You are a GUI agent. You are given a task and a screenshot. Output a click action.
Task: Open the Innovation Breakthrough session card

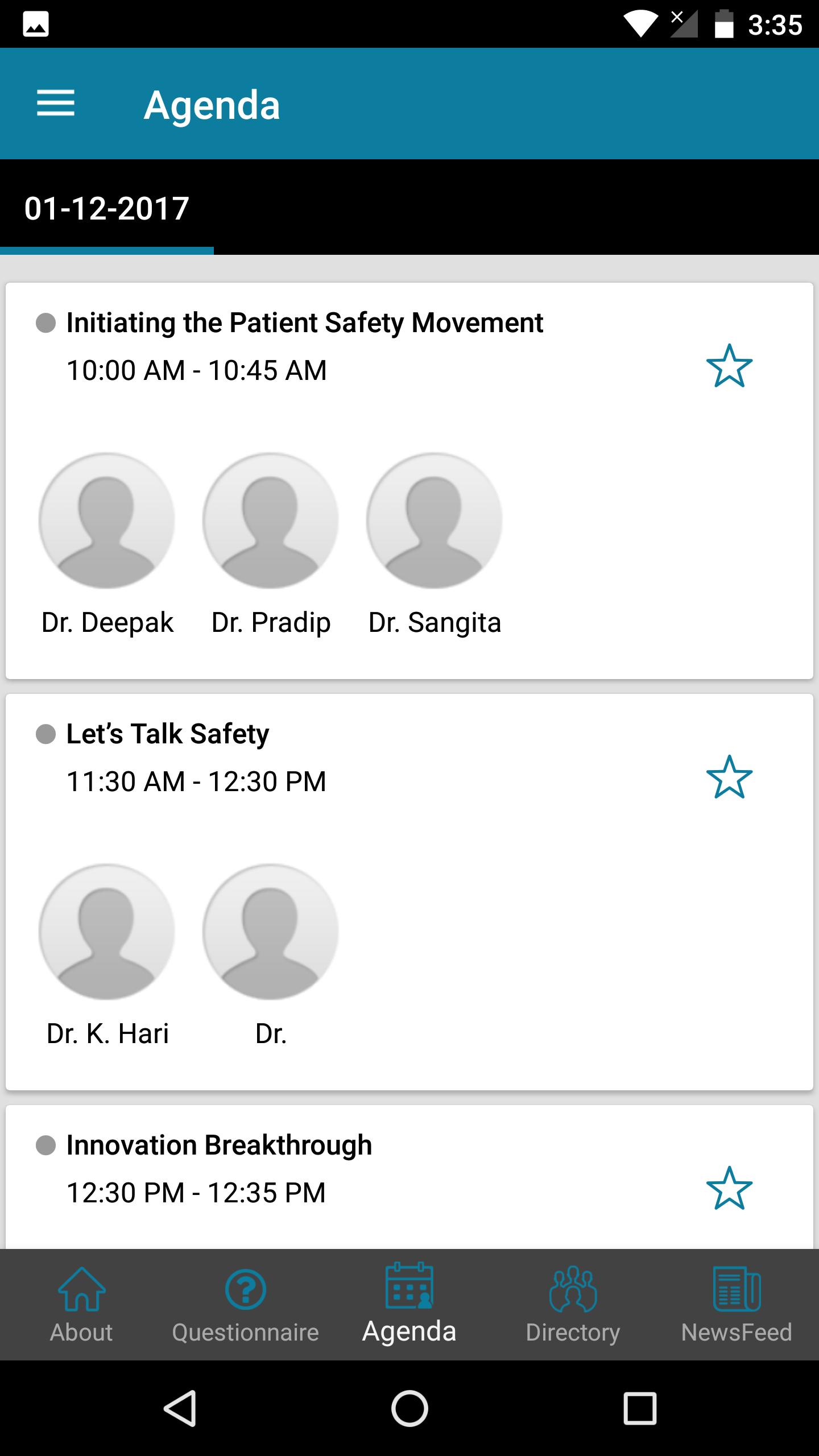click(219, 1145)
